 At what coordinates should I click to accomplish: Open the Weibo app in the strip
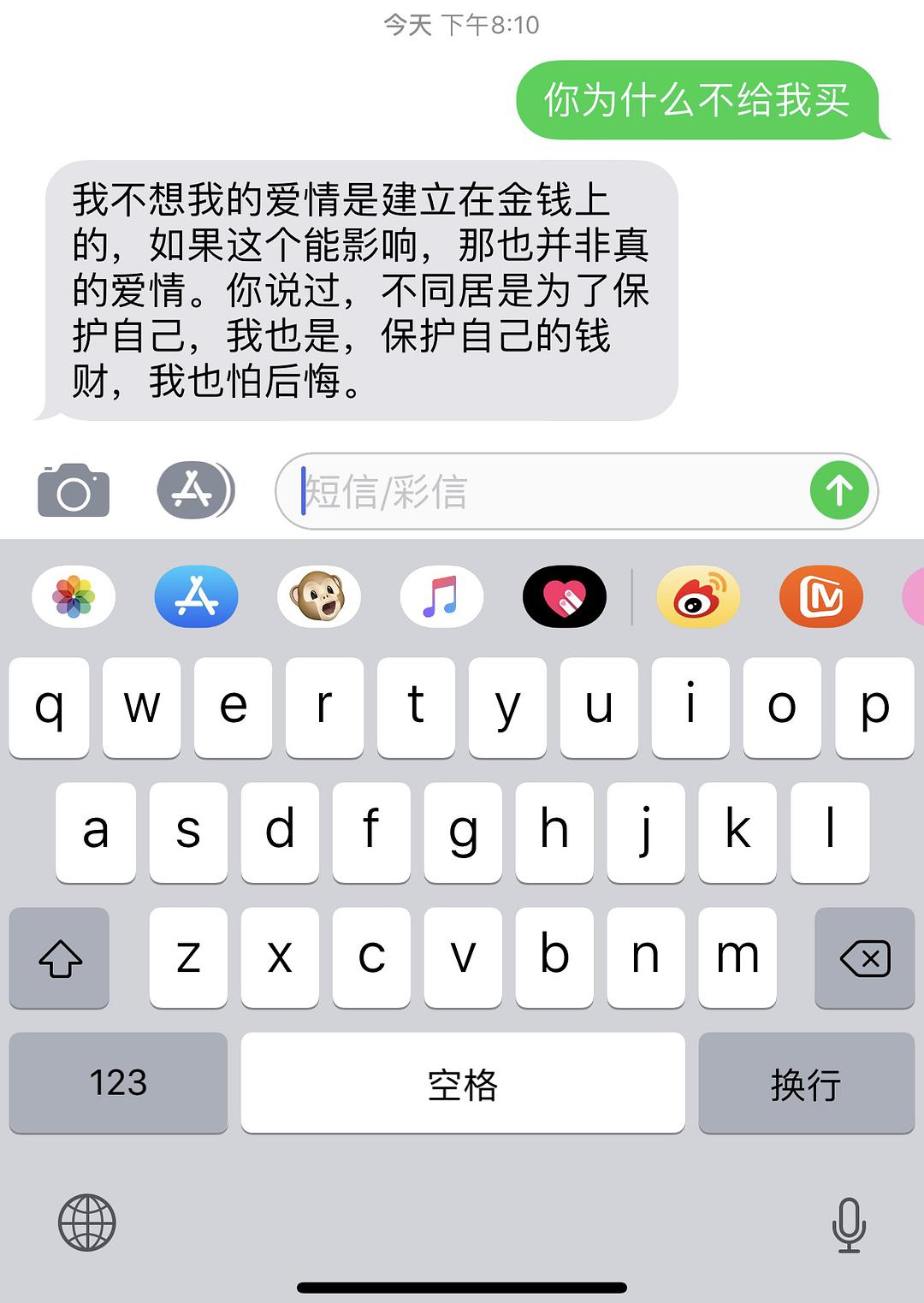[698, 596]
